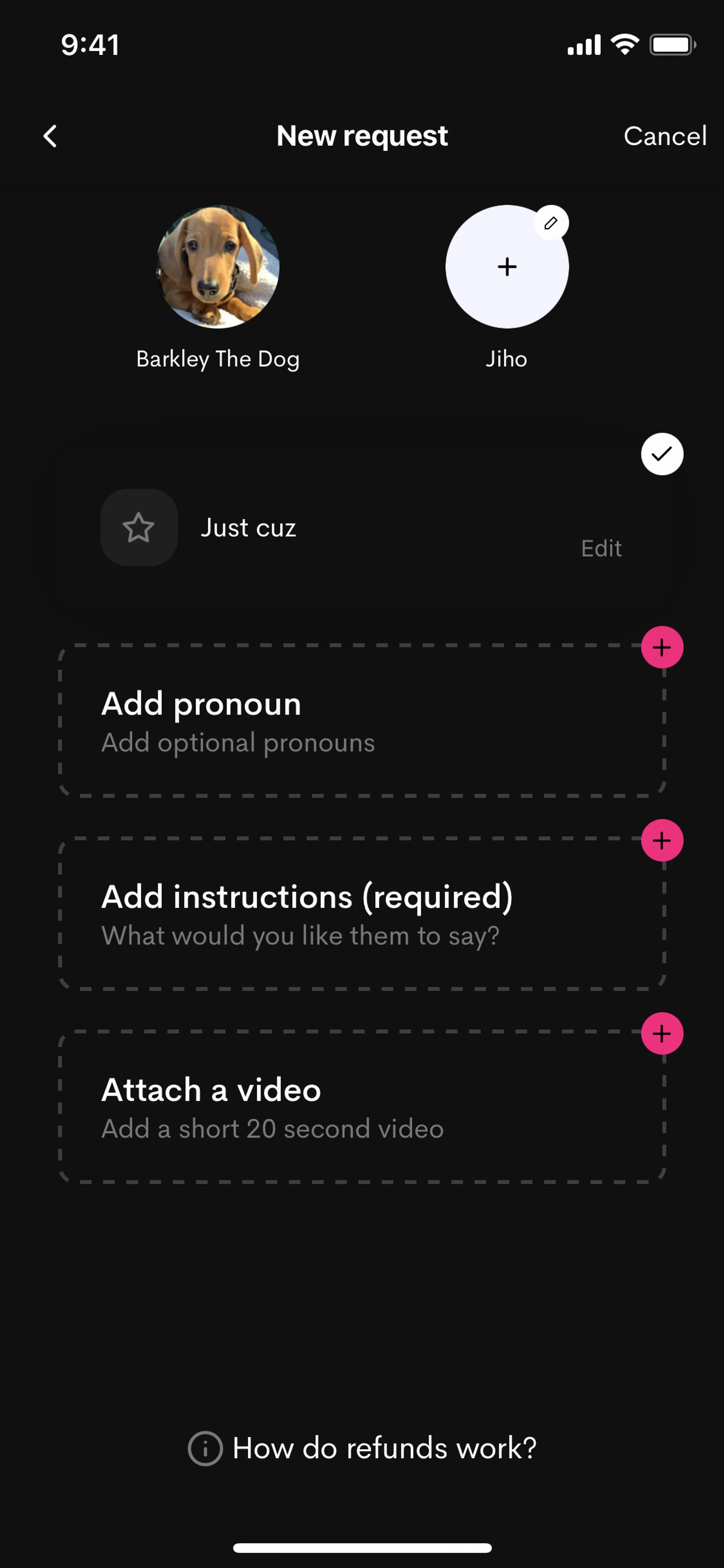
Task: Add a photo for Jiho
Action: (506, 267)
